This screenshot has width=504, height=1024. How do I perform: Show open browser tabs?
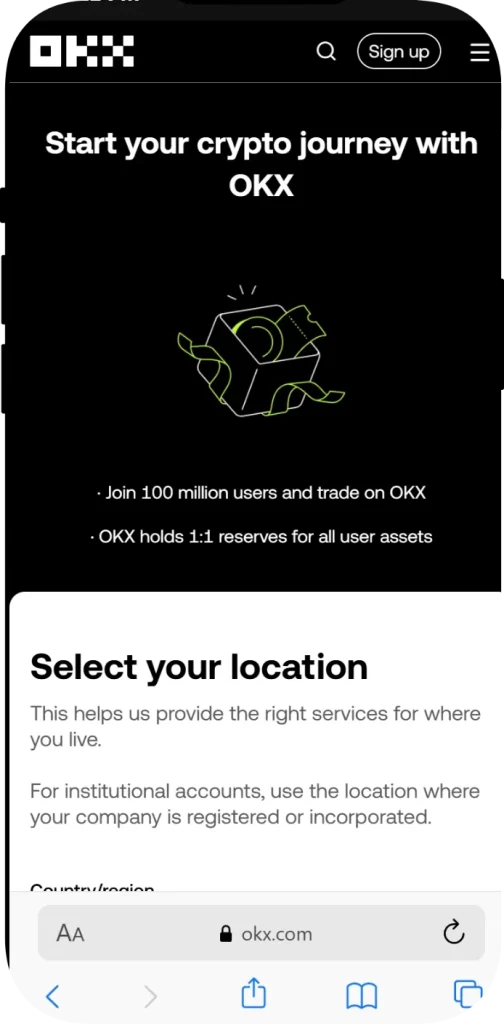pos(468,994)
